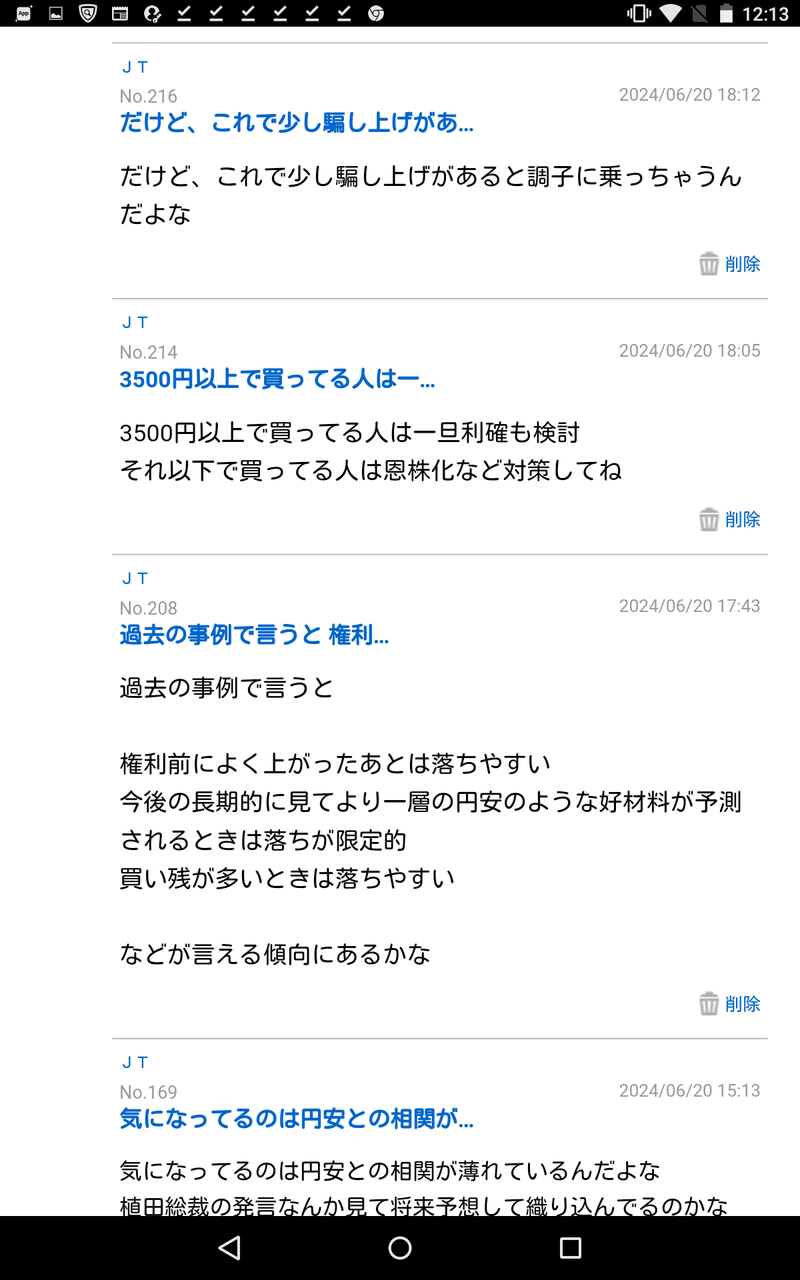800x1280 pixels.
Task: Tap the trash icon on post No.214
Action: pos(709,518)
